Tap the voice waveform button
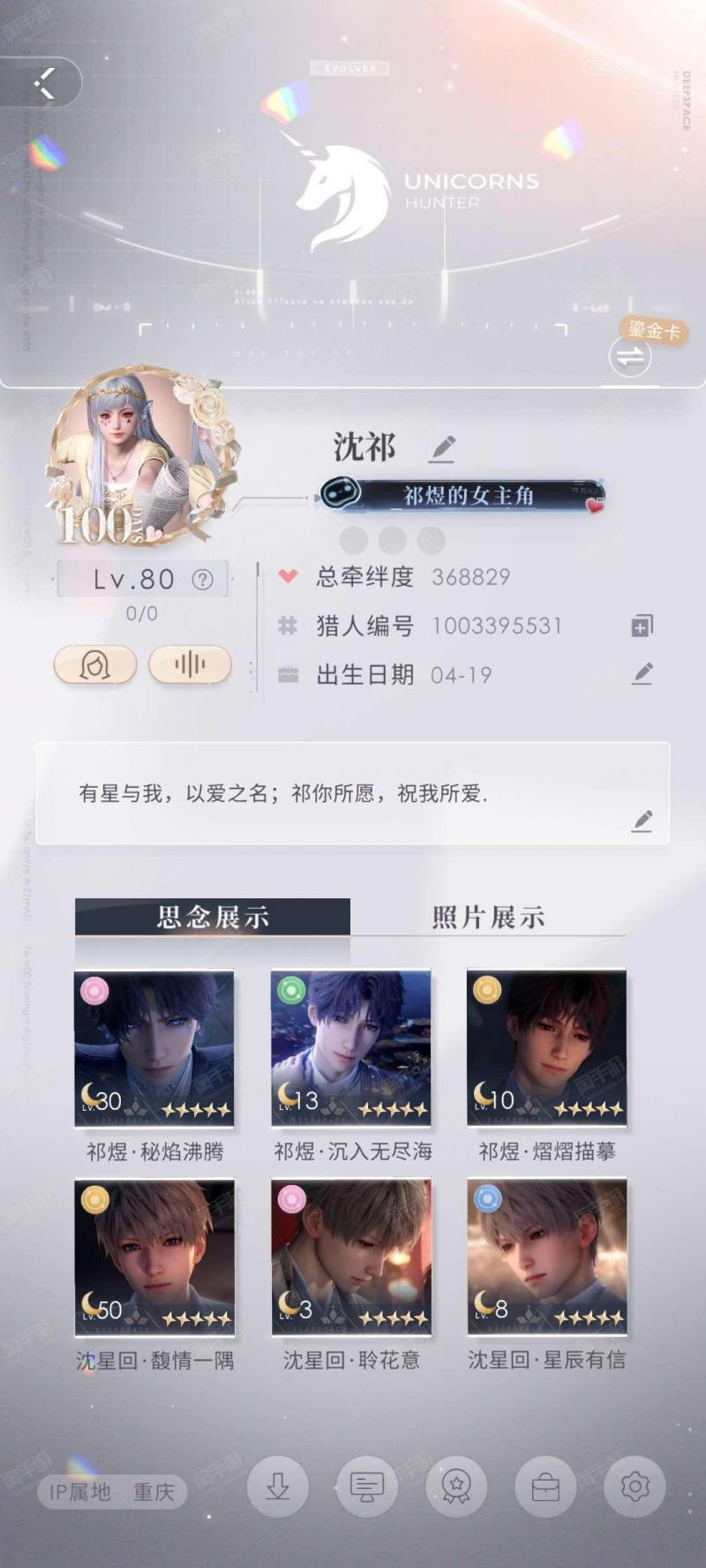Viewport: 706px width, 1568px height. [190, 664]
